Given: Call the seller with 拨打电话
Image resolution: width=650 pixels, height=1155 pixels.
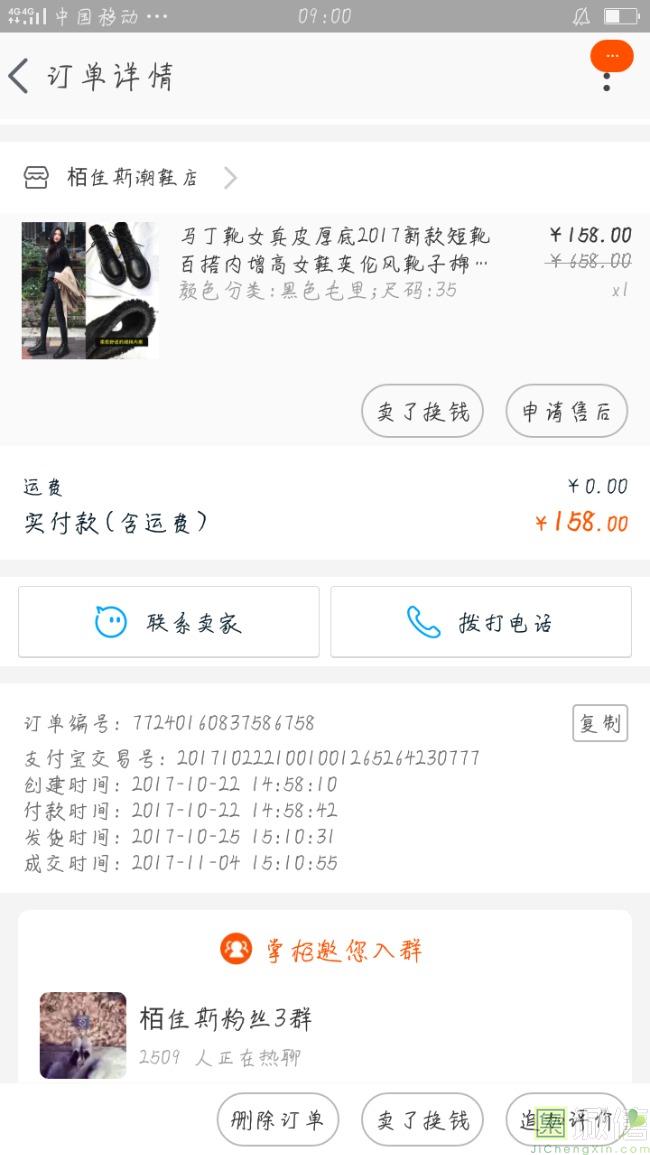Looking at the screenshot, I should click(481, 622).
